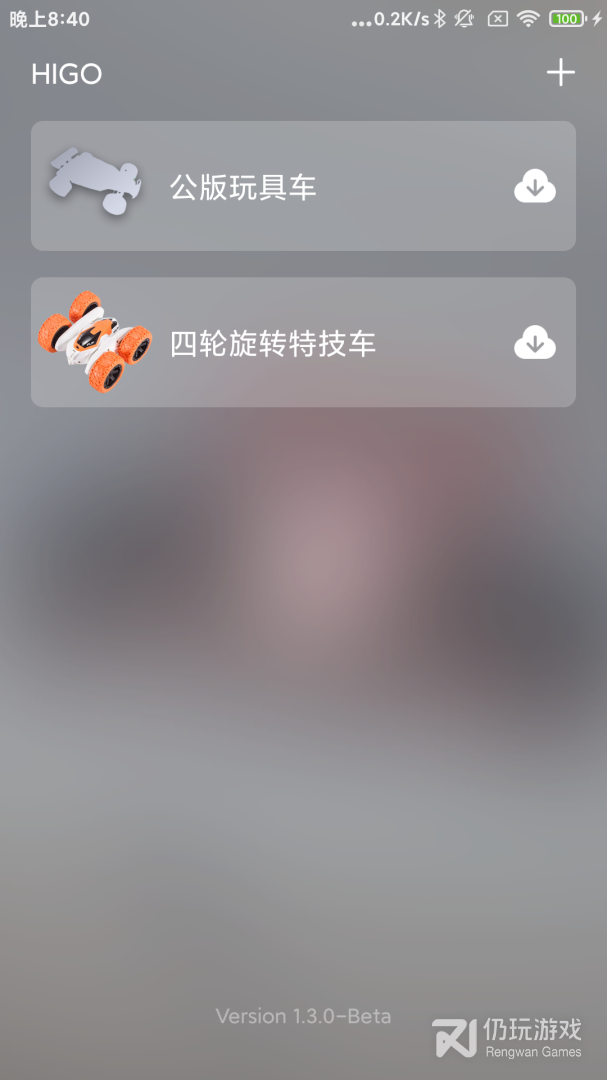Open the 四轮旋转特技车 card
The width and height of the screenshot is (607, 1080).
(303, 342)
